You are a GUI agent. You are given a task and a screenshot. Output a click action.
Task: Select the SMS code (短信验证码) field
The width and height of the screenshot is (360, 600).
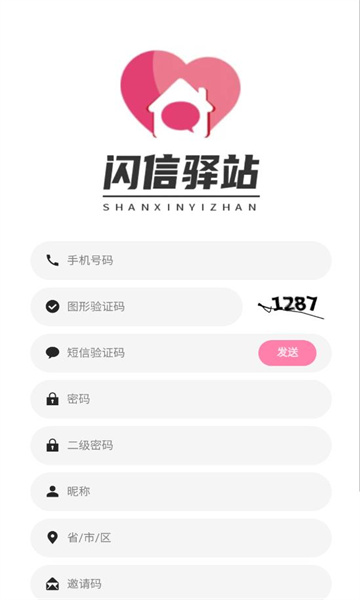click(143, 353)
